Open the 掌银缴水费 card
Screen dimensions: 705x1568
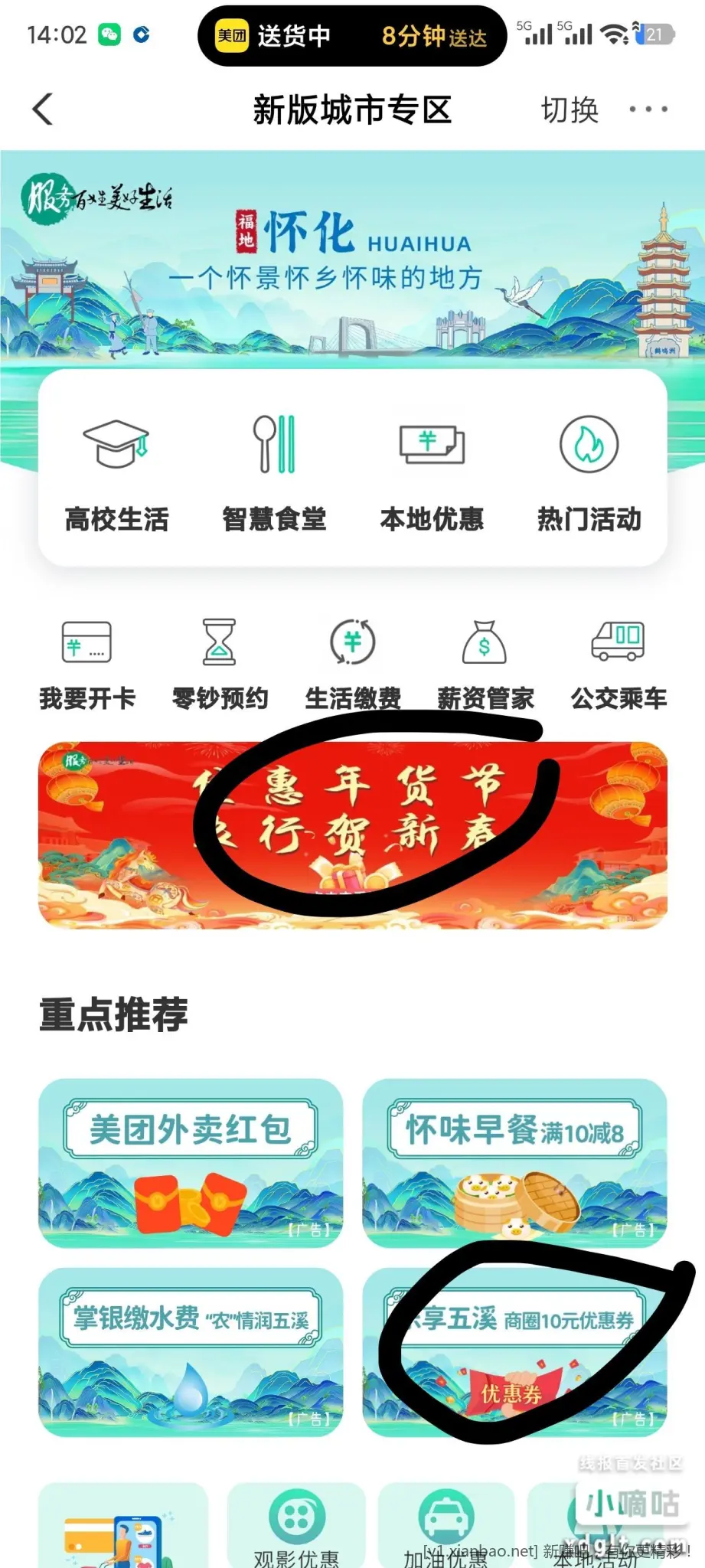pos(191,1352)
